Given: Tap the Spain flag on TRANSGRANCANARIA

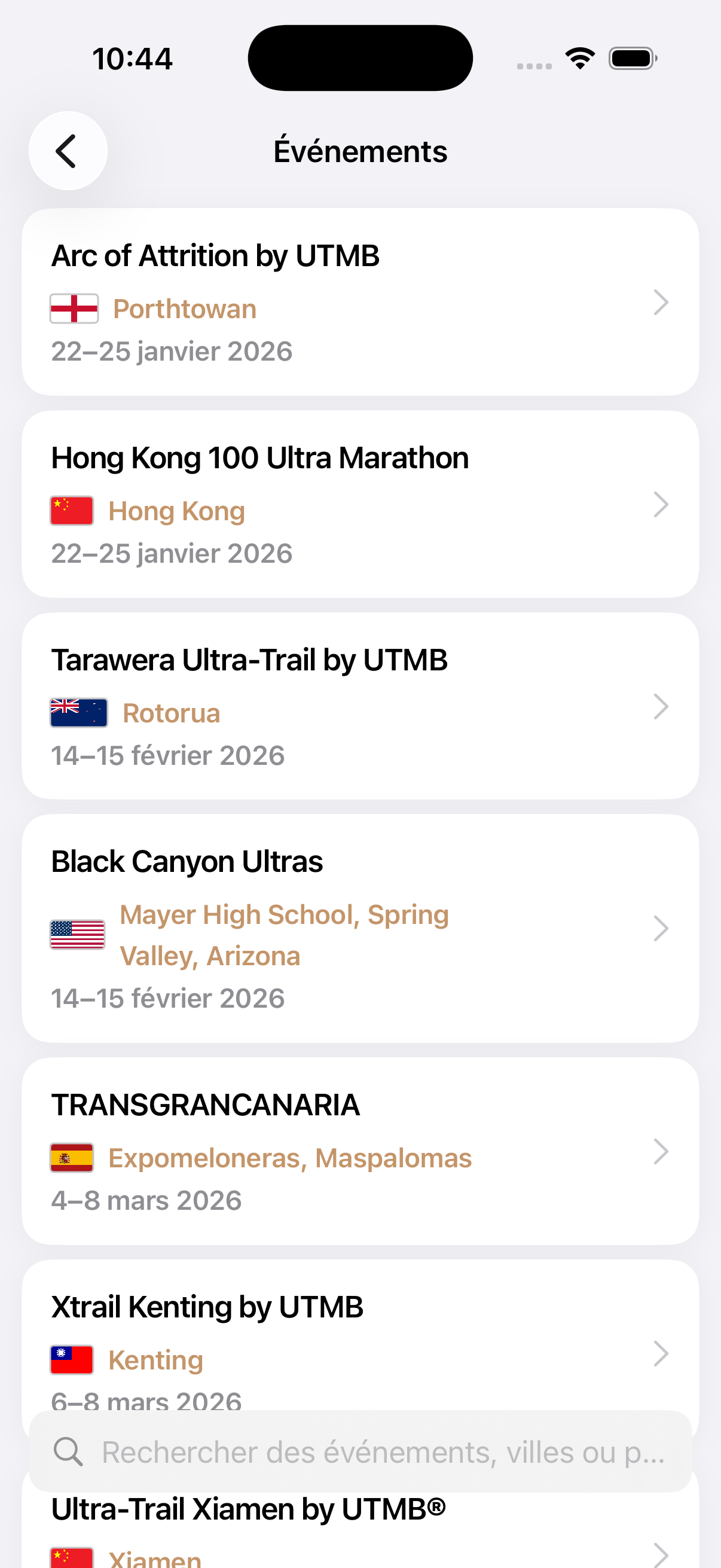Looking at the screenshot, I should (x=71, y=1157).
